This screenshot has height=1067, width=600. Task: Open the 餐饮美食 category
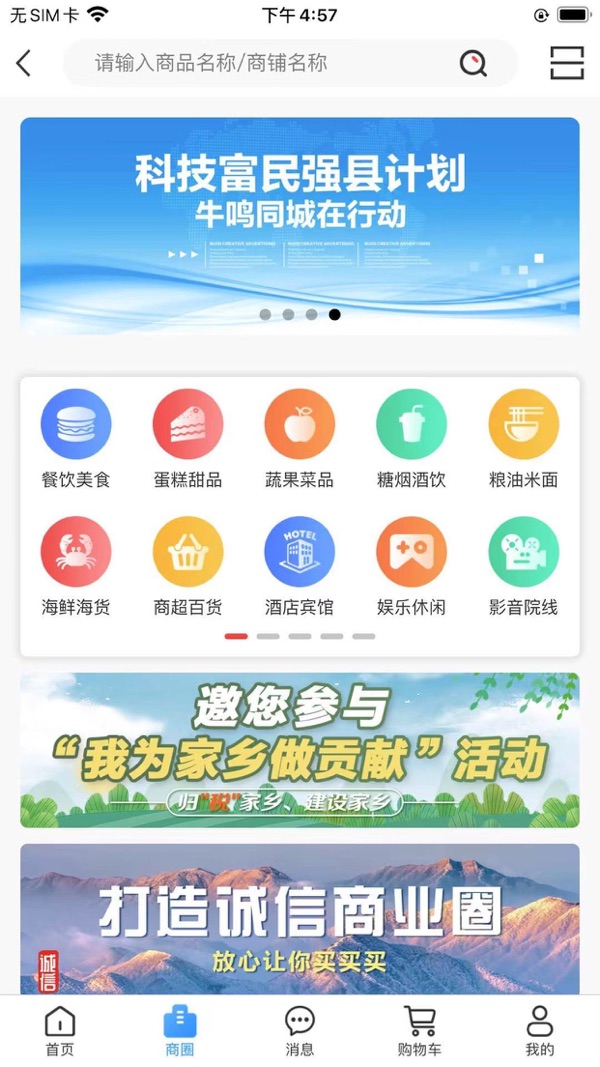(76, 439)
